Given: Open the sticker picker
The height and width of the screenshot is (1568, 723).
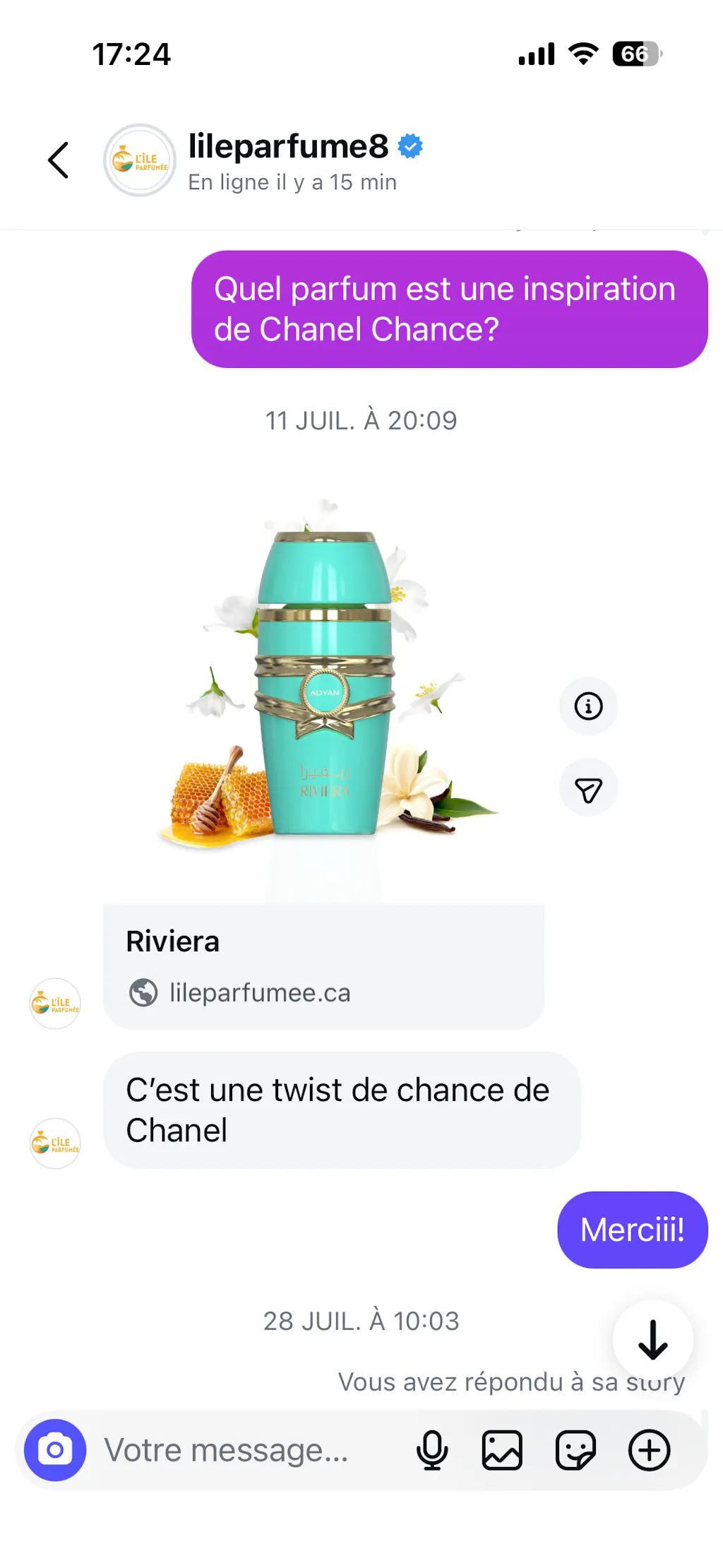Looking at the screenshot, I should pos(575,1450).
